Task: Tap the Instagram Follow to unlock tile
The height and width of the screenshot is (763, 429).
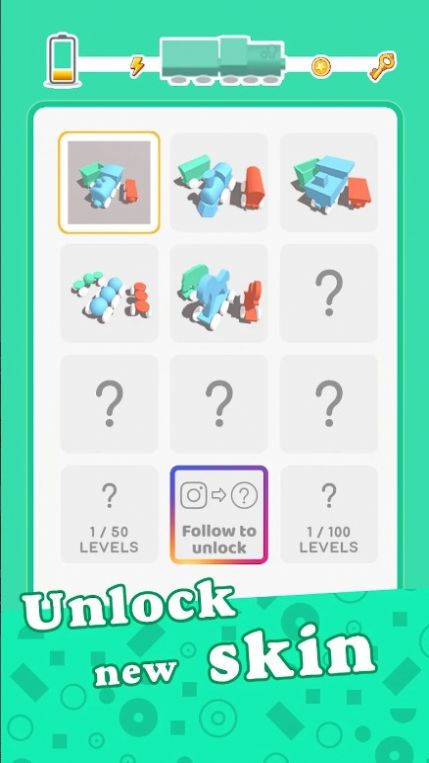Action: click(x=219, y=515)
